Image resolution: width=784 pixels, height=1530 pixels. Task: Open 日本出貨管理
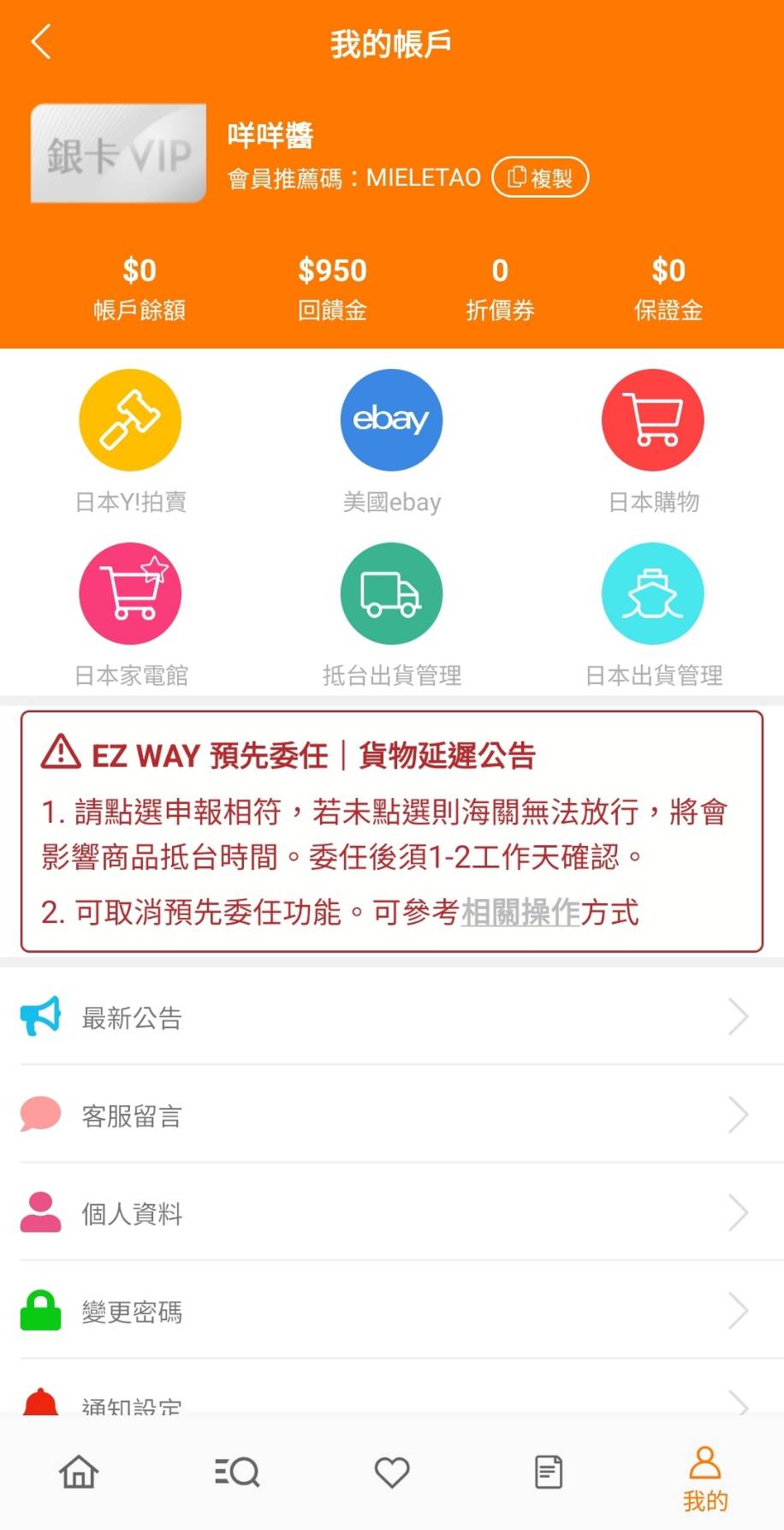point(652,593)
